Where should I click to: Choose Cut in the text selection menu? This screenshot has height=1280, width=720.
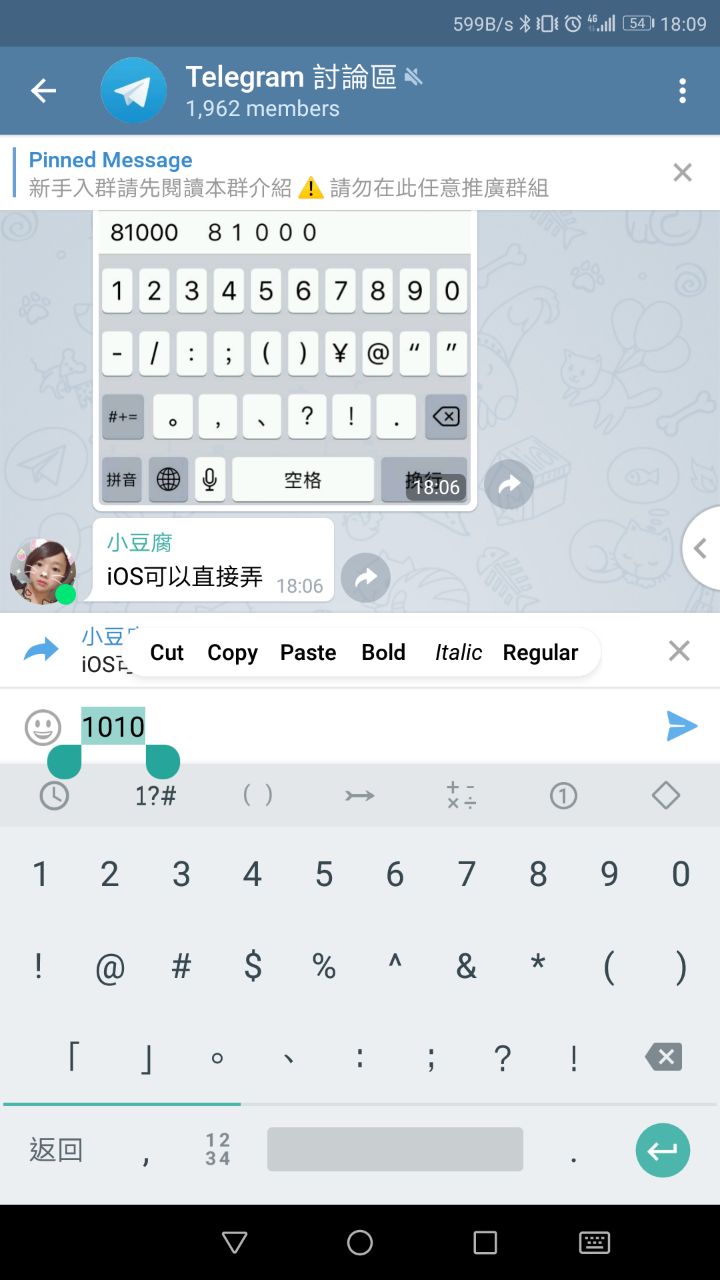pos(167,653)
